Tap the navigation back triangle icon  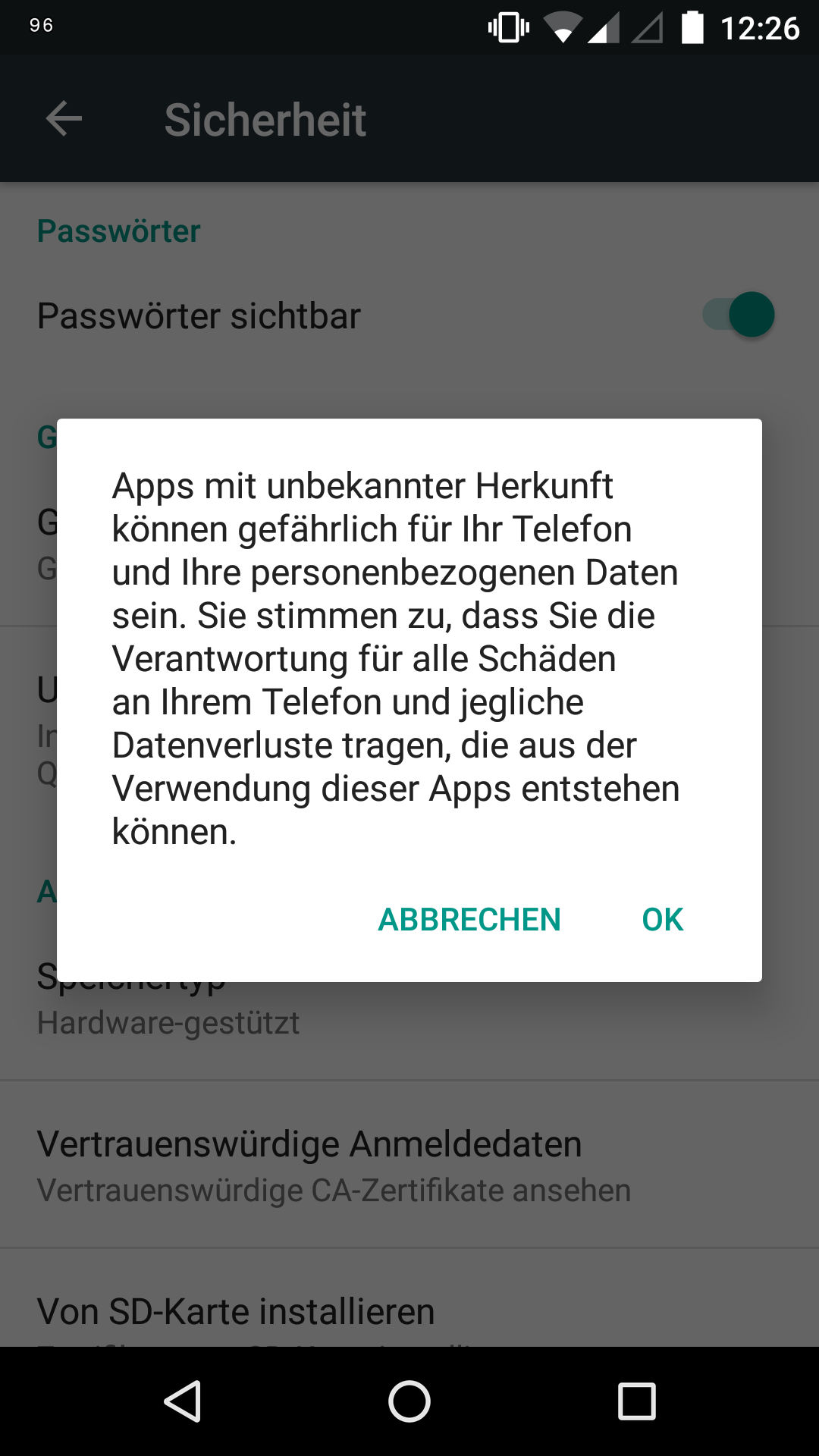(184, 1401)
